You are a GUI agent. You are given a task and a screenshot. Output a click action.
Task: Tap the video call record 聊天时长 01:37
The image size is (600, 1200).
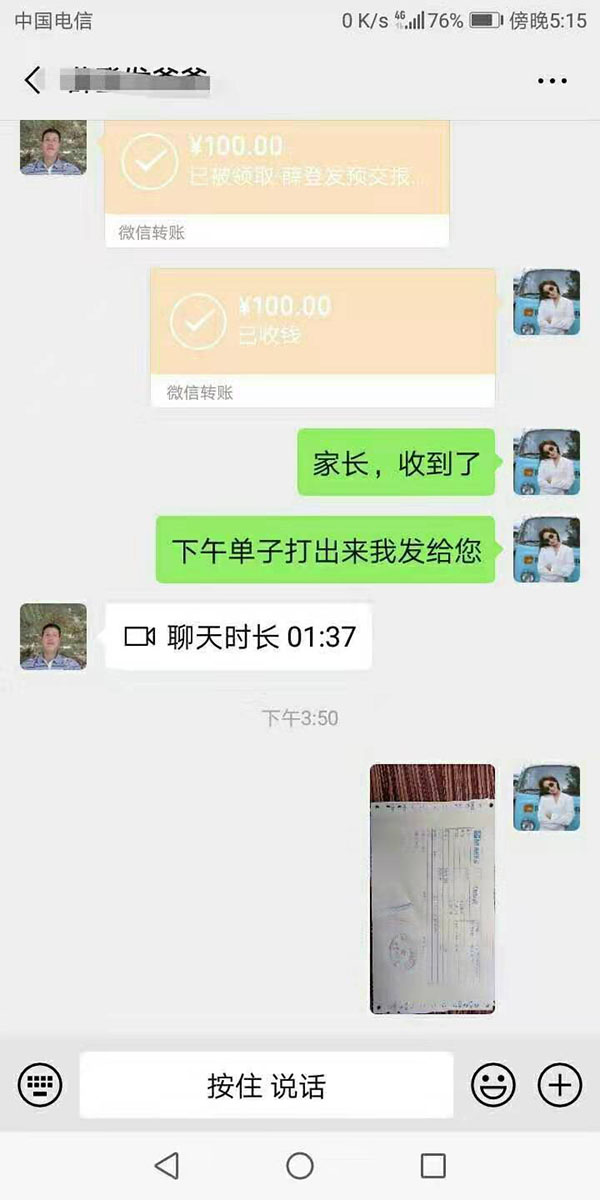[x=239, y=636]
